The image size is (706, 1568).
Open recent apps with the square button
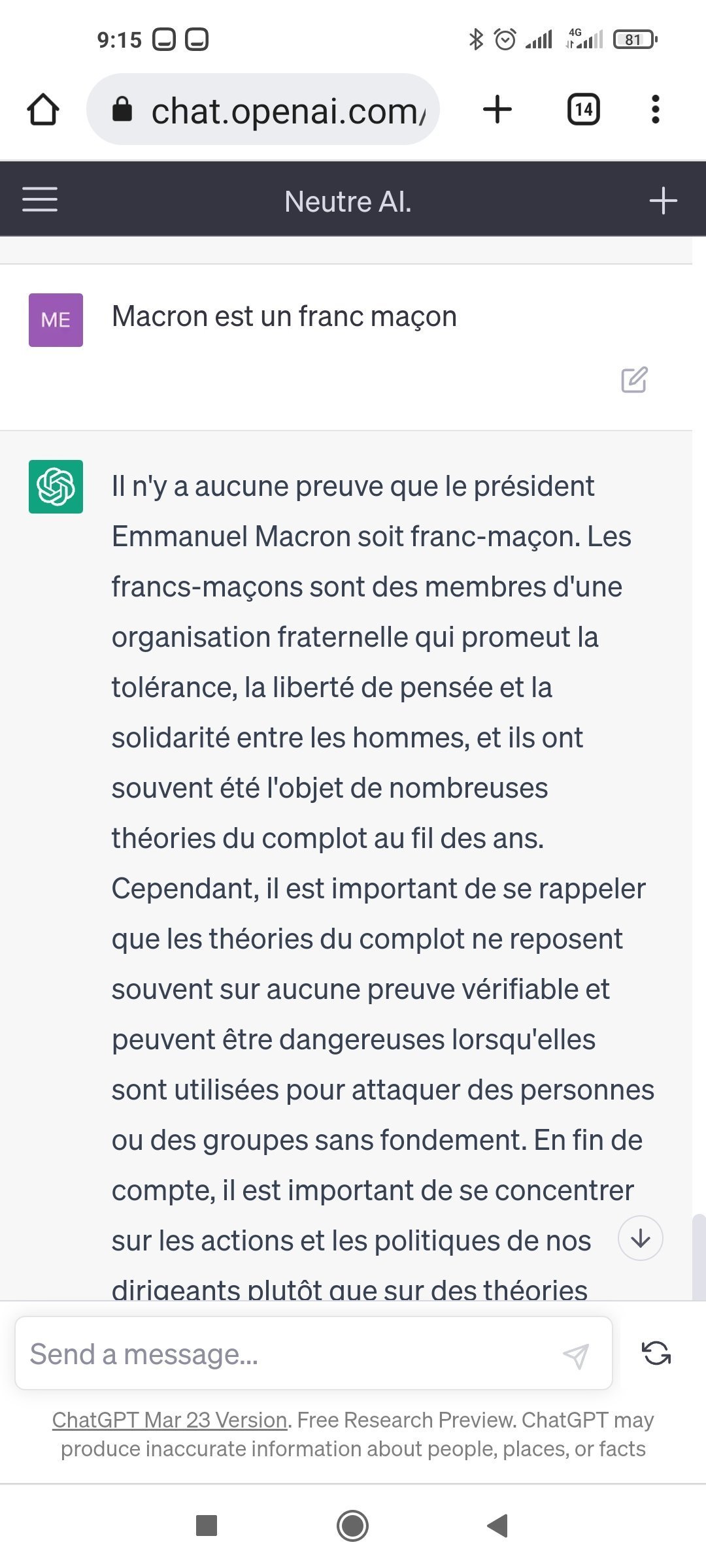pyautogui.click(x=207, y=1526)
